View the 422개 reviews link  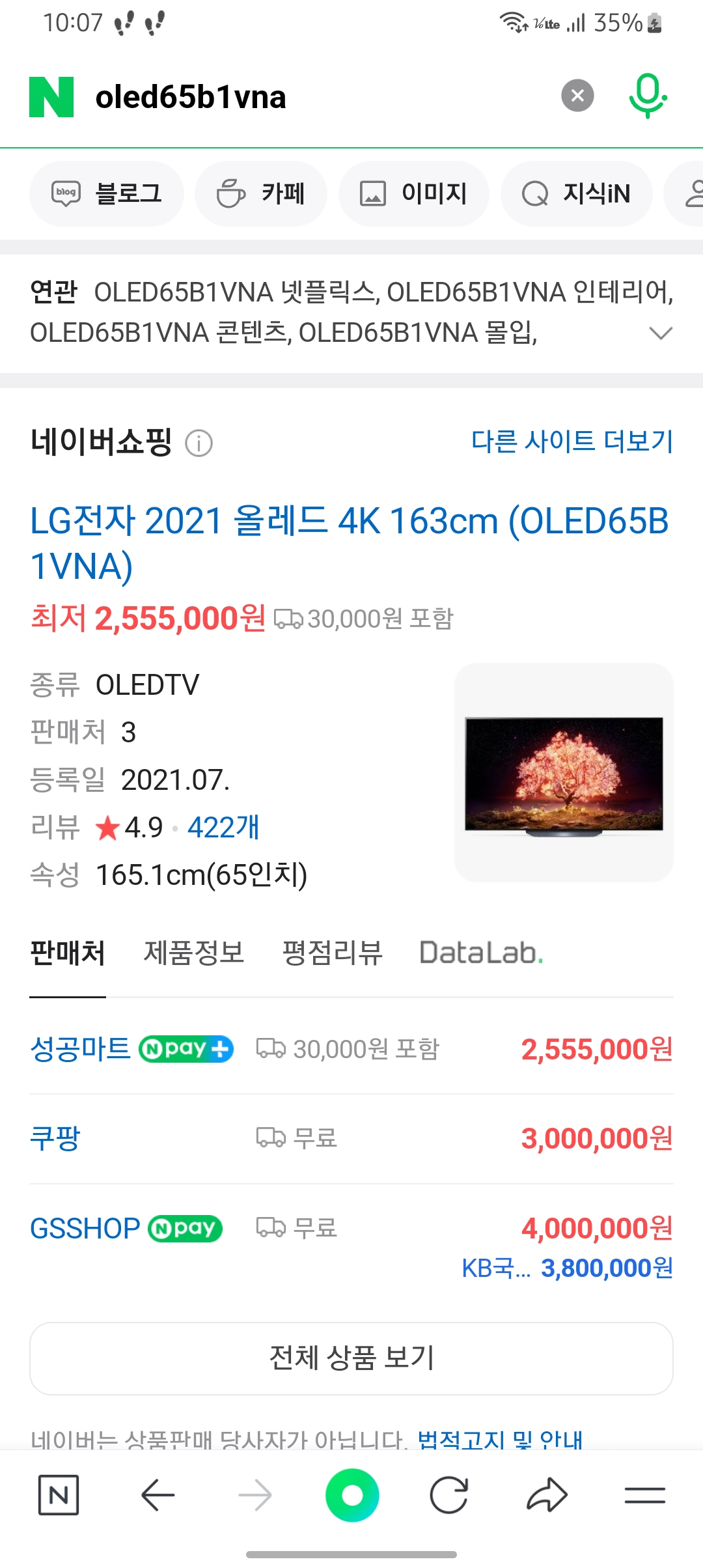[223, 827]
